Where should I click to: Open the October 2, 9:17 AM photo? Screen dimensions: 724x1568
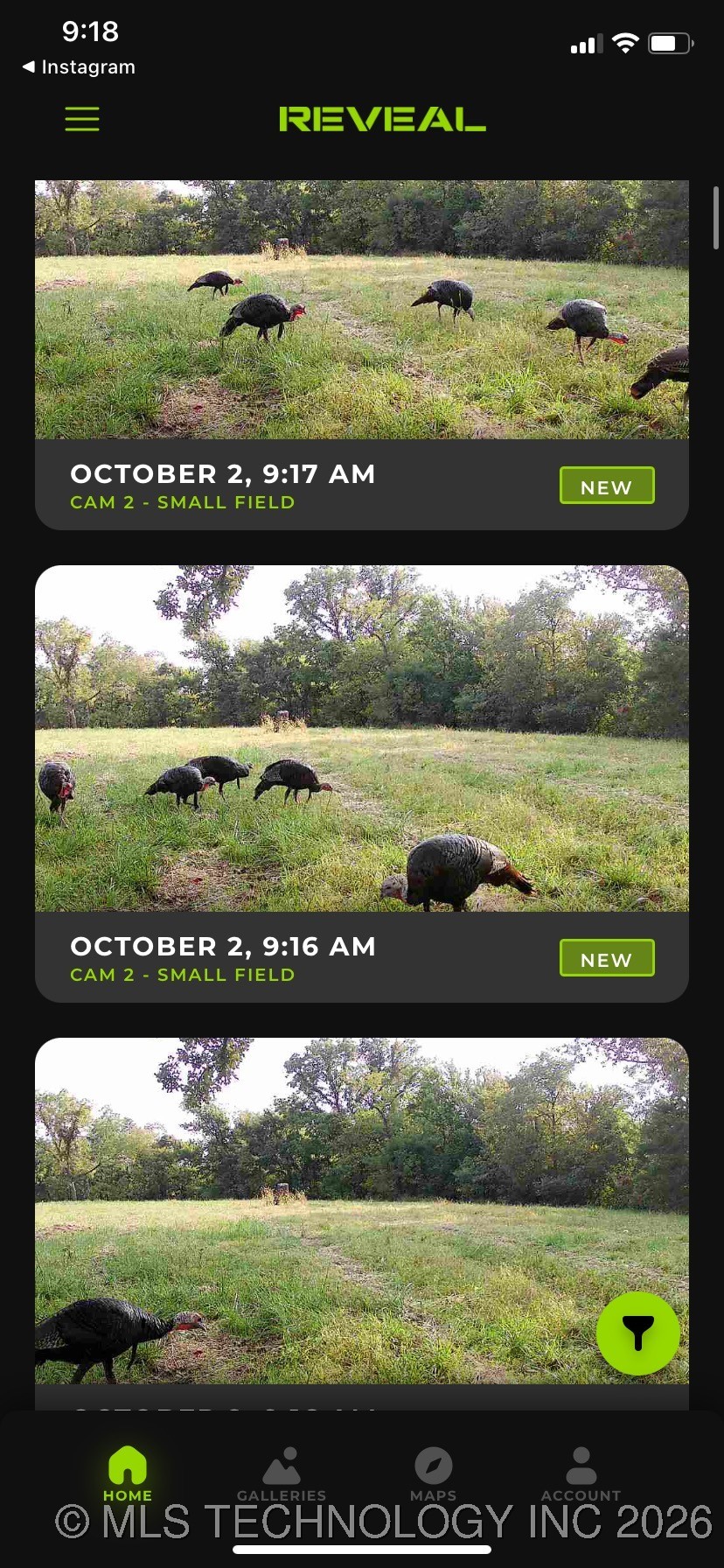coord(361,310)
